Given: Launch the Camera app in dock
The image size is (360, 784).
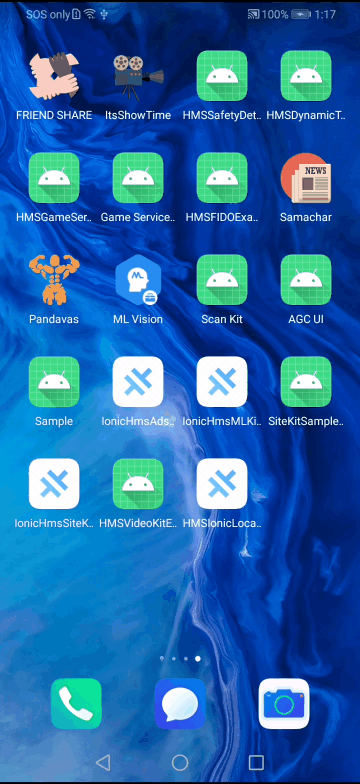Looking at the screenshot, I should (x=284, y=704).
